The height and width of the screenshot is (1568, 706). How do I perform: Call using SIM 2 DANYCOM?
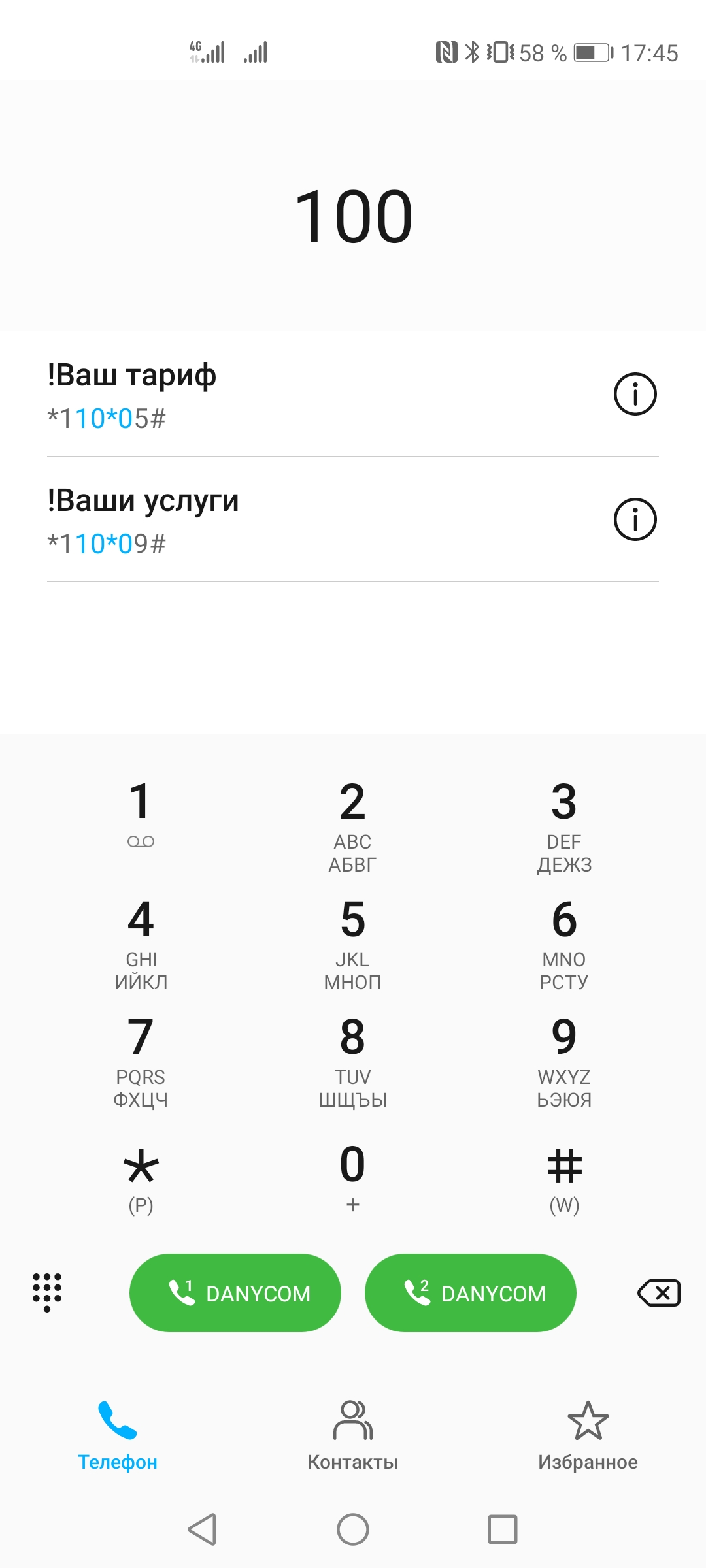click(x=471, y=1292)
